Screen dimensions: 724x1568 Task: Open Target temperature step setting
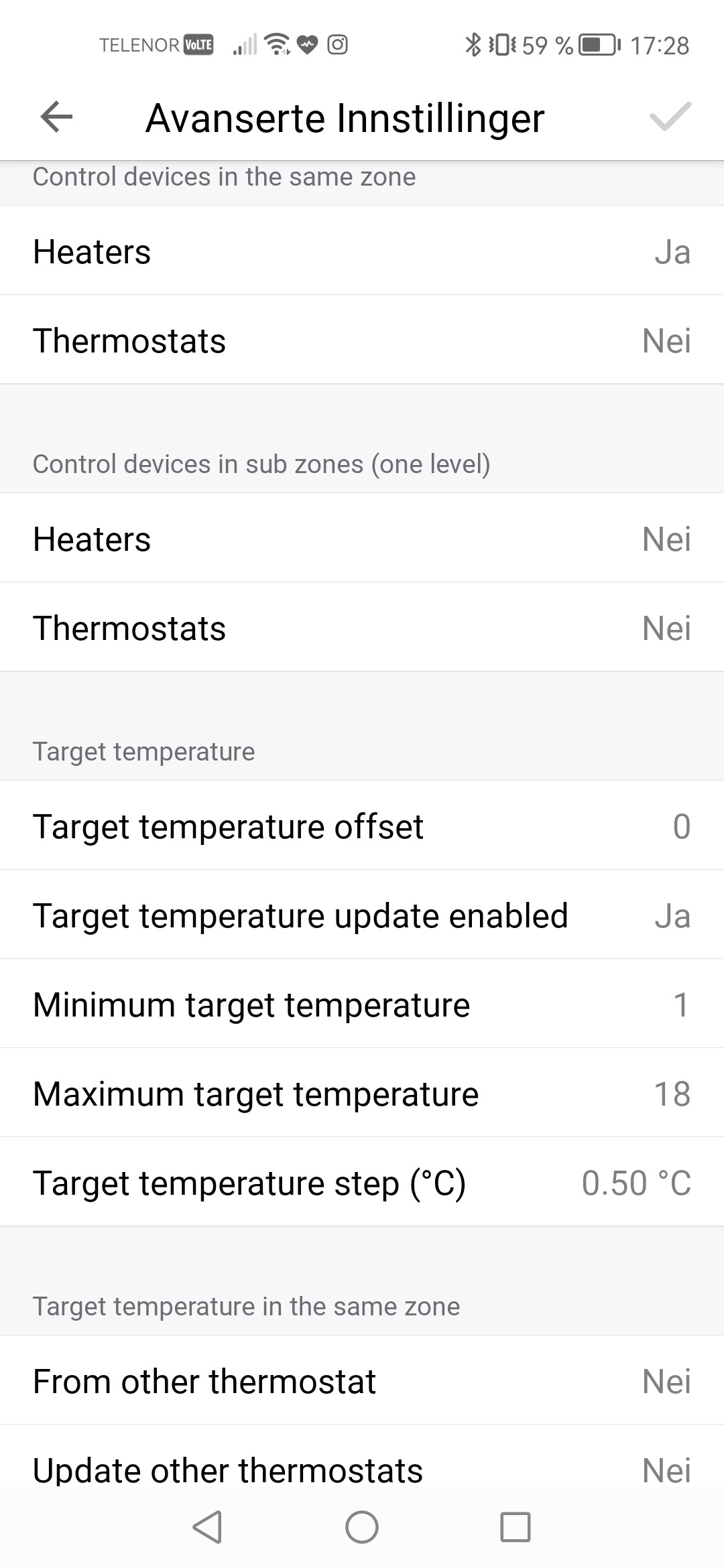tap(362, 1183)
